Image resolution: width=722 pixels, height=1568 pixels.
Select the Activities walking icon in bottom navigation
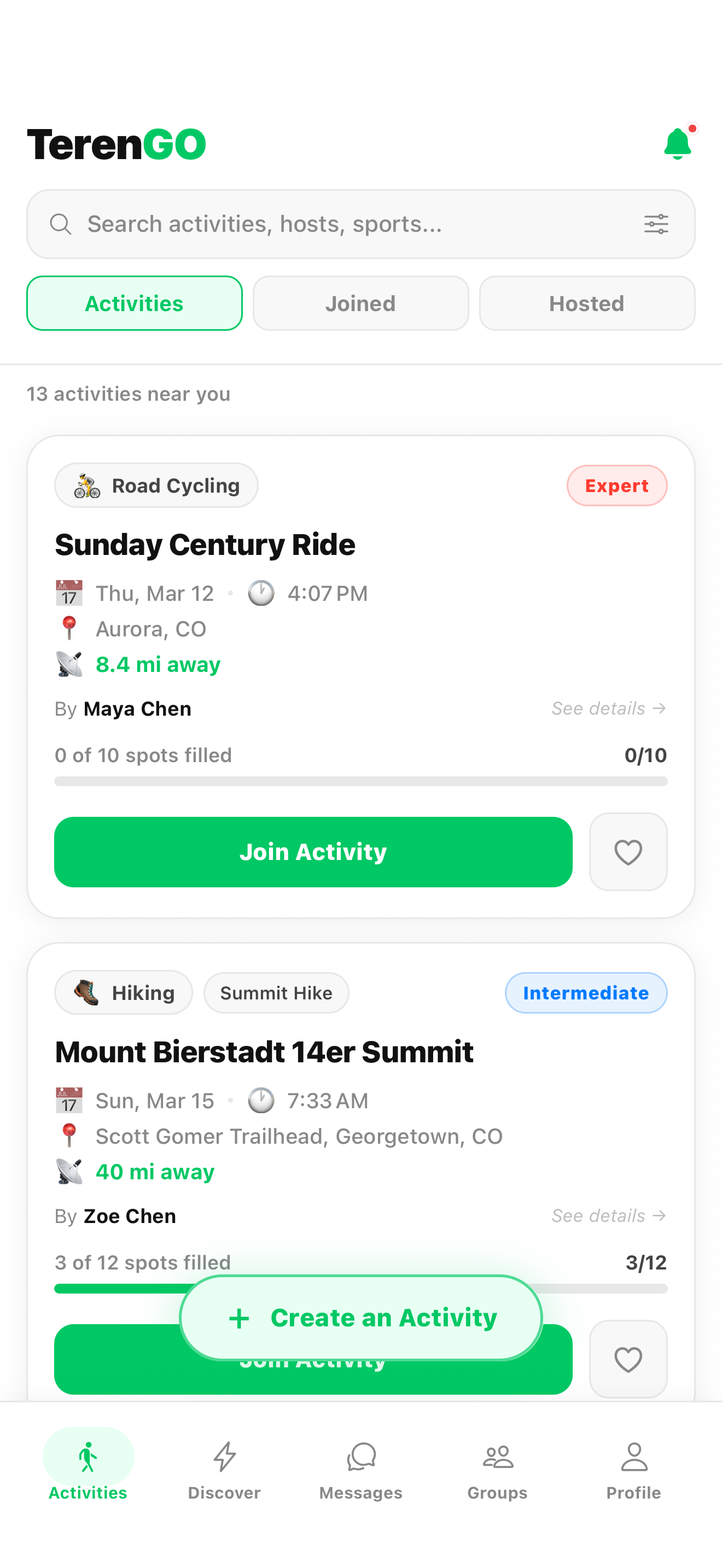(x=88, y=1456)
